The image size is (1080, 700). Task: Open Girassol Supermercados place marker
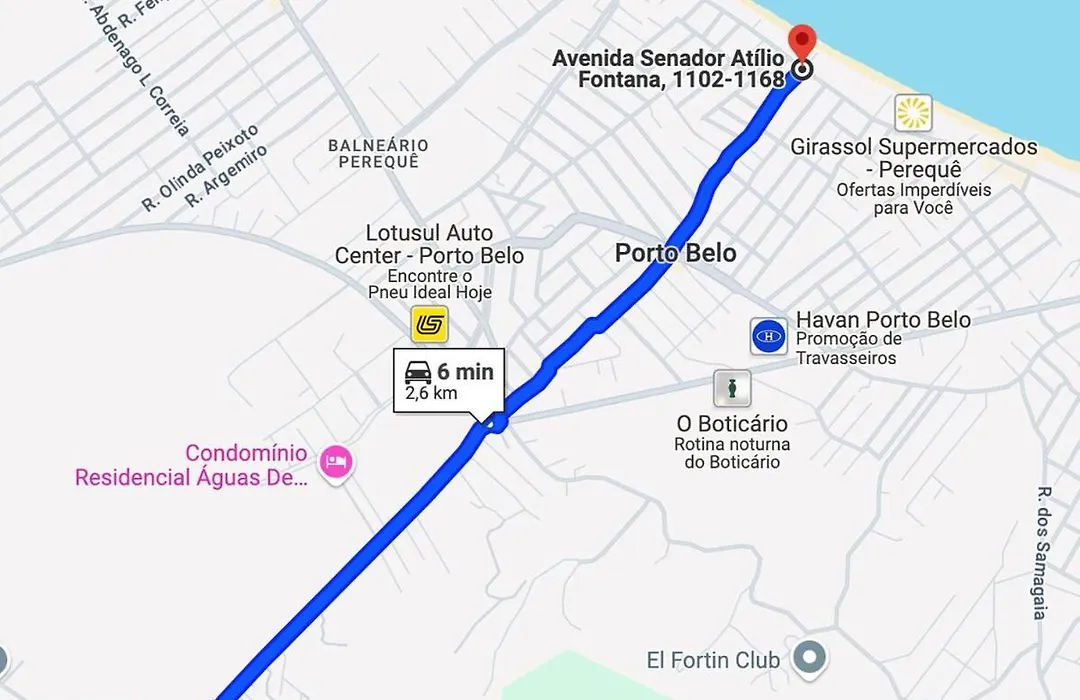[913, 113]
